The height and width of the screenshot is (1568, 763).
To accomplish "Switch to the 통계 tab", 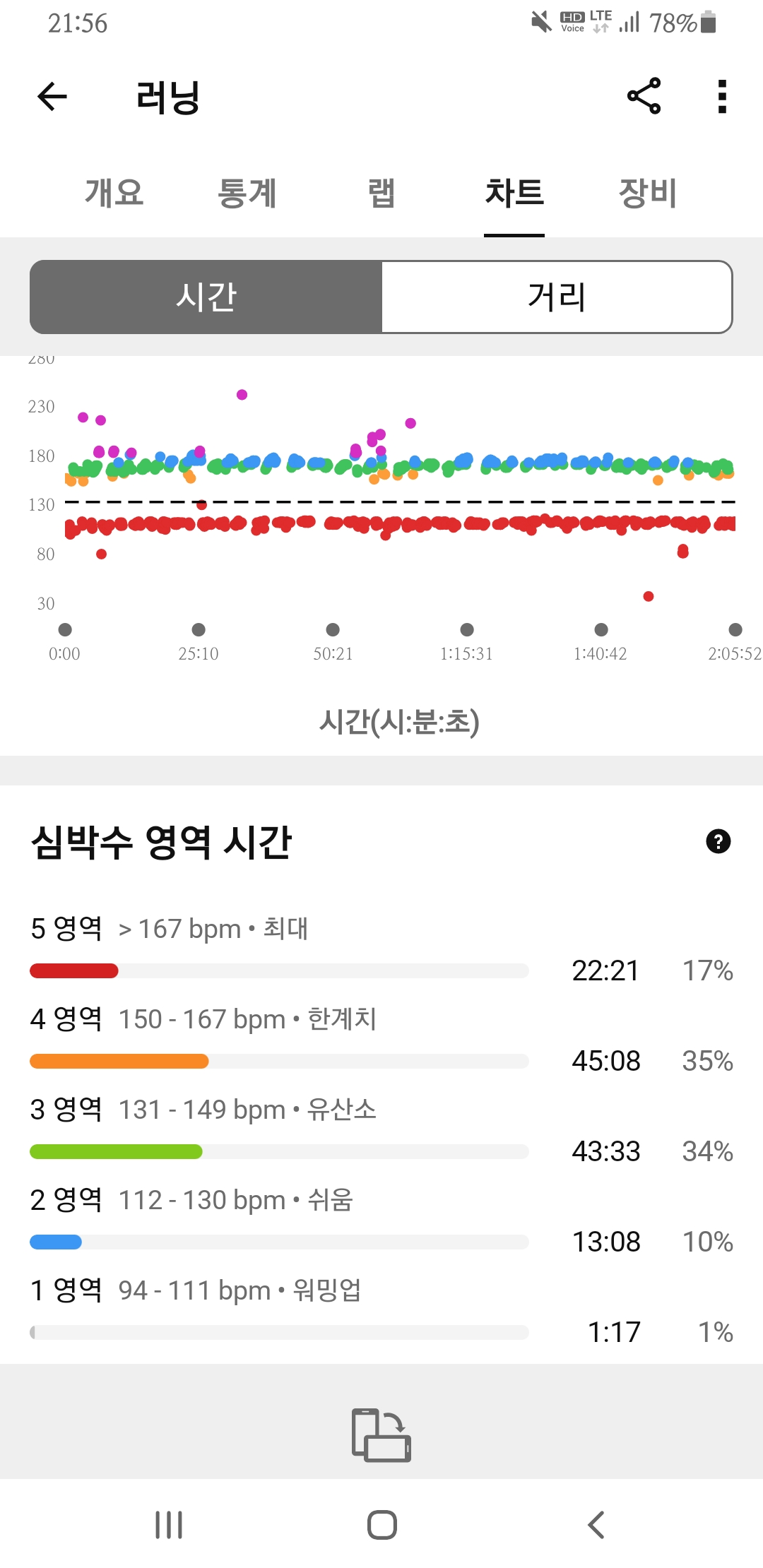I will coord(247,193).
